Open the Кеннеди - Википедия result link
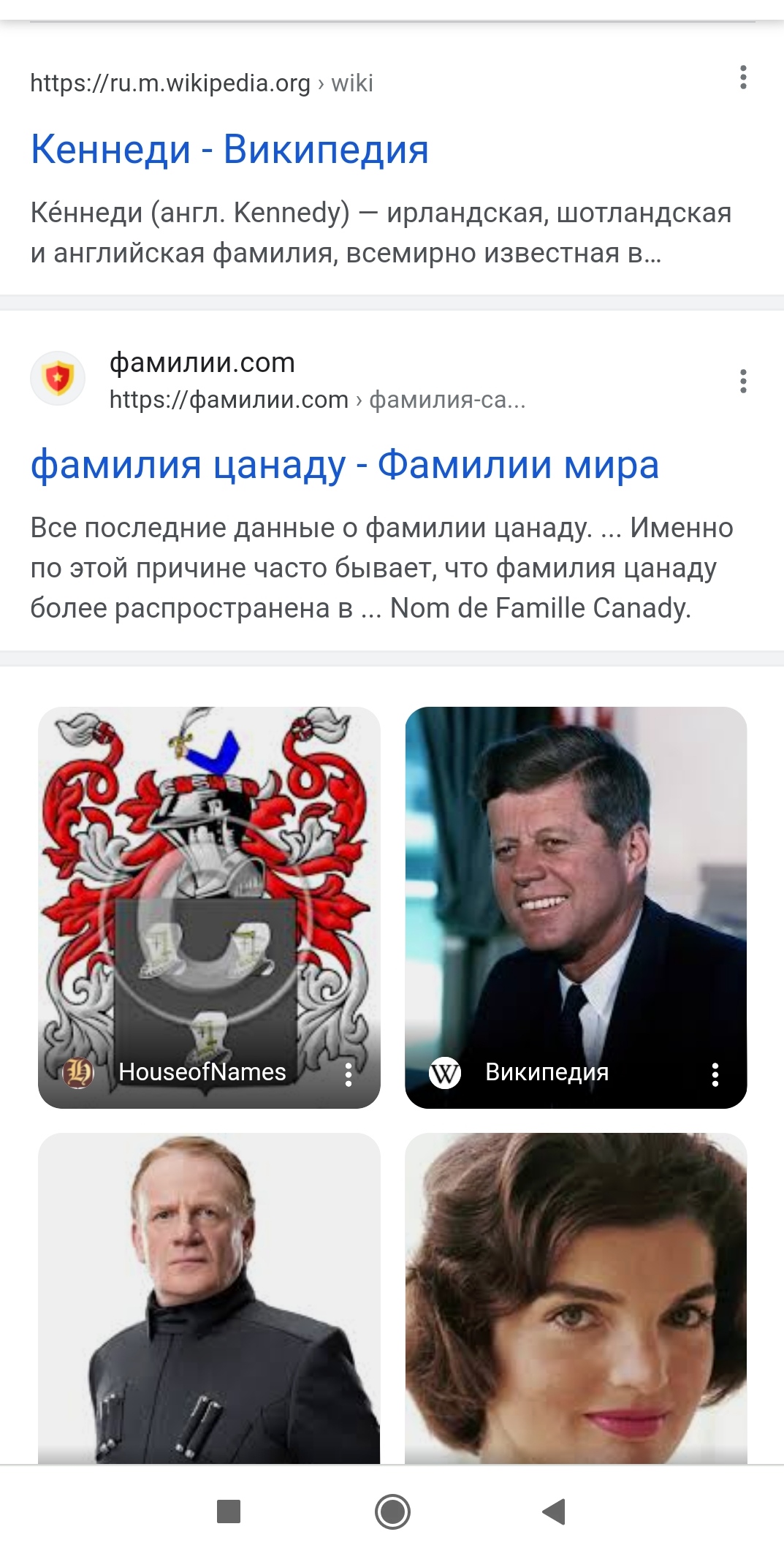The image size is (784, 1559). pyautogui.click(x=229, y=150)
